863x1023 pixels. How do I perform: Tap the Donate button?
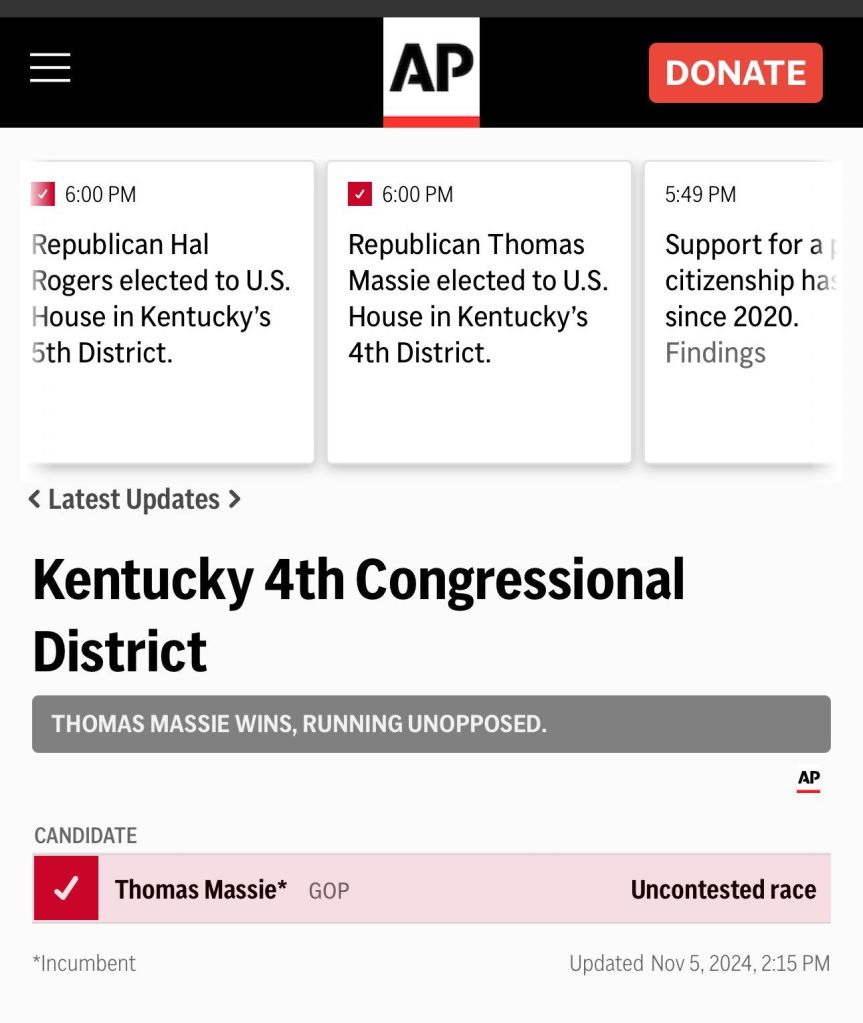[x=735, y=73]
